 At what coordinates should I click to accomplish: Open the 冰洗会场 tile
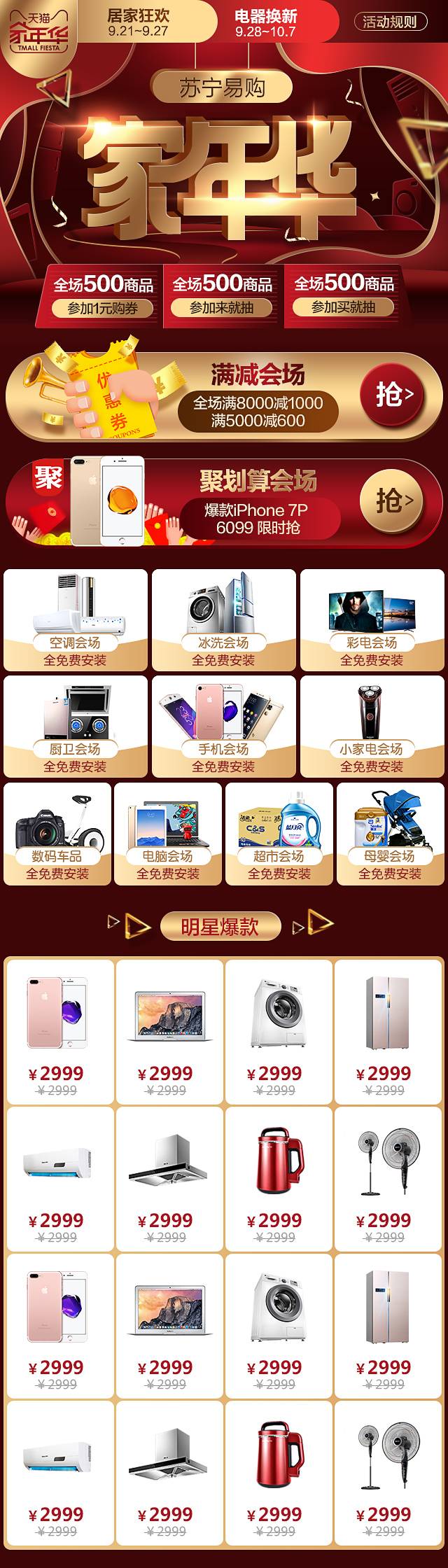[224, 620]
